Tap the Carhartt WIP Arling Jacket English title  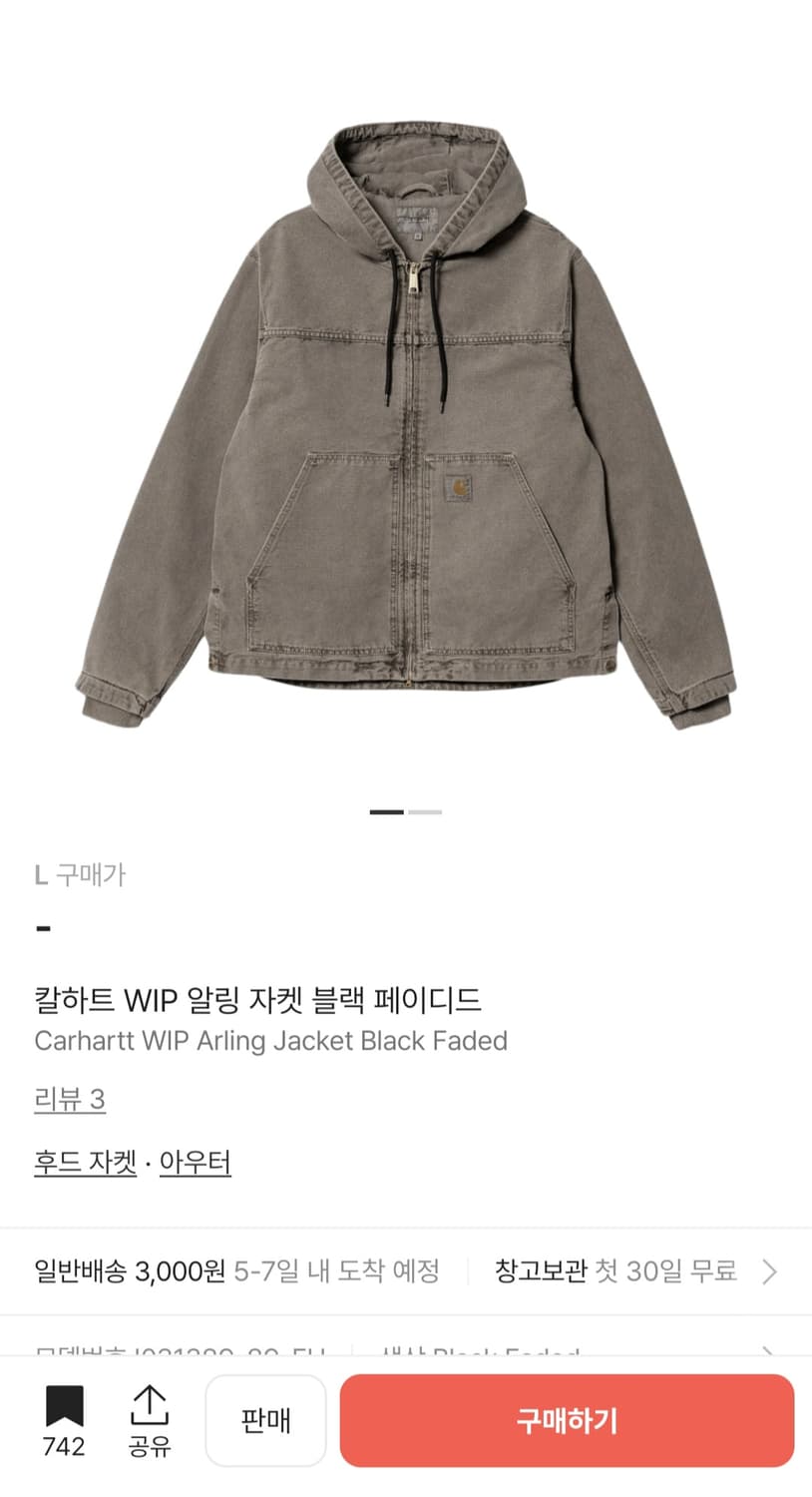[x=270, y=1041]
